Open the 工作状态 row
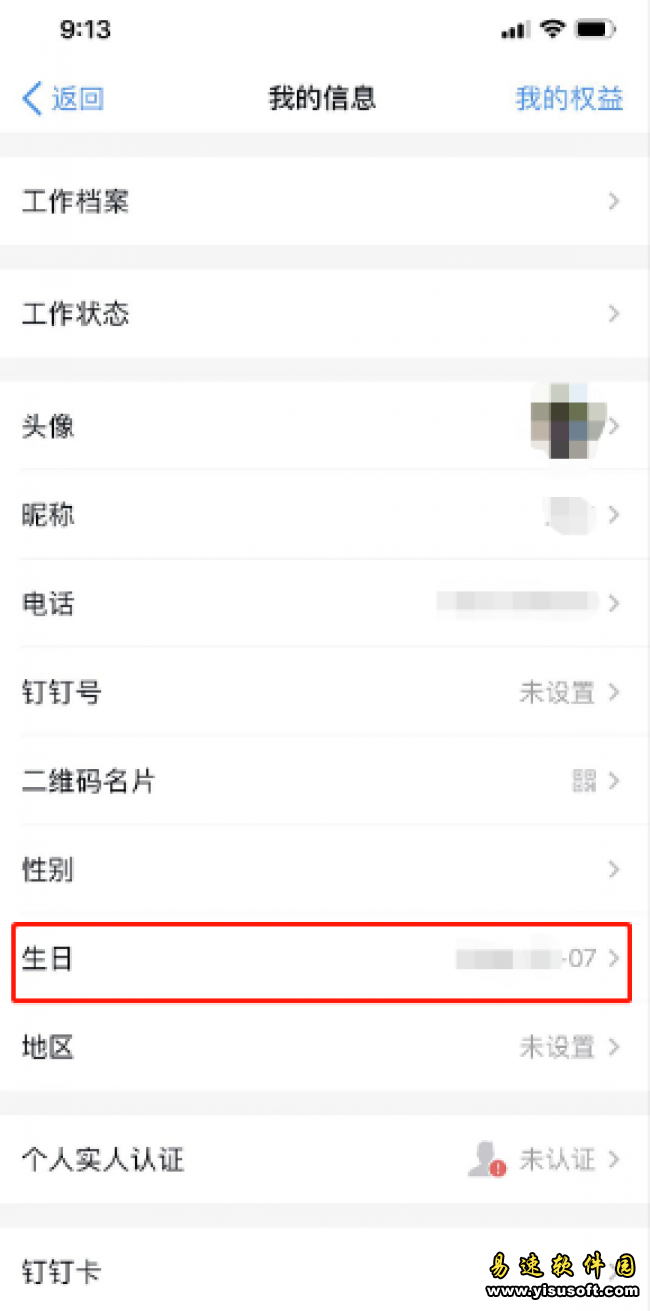Viewport: 650px width, 1311px height. coord(325,314)
